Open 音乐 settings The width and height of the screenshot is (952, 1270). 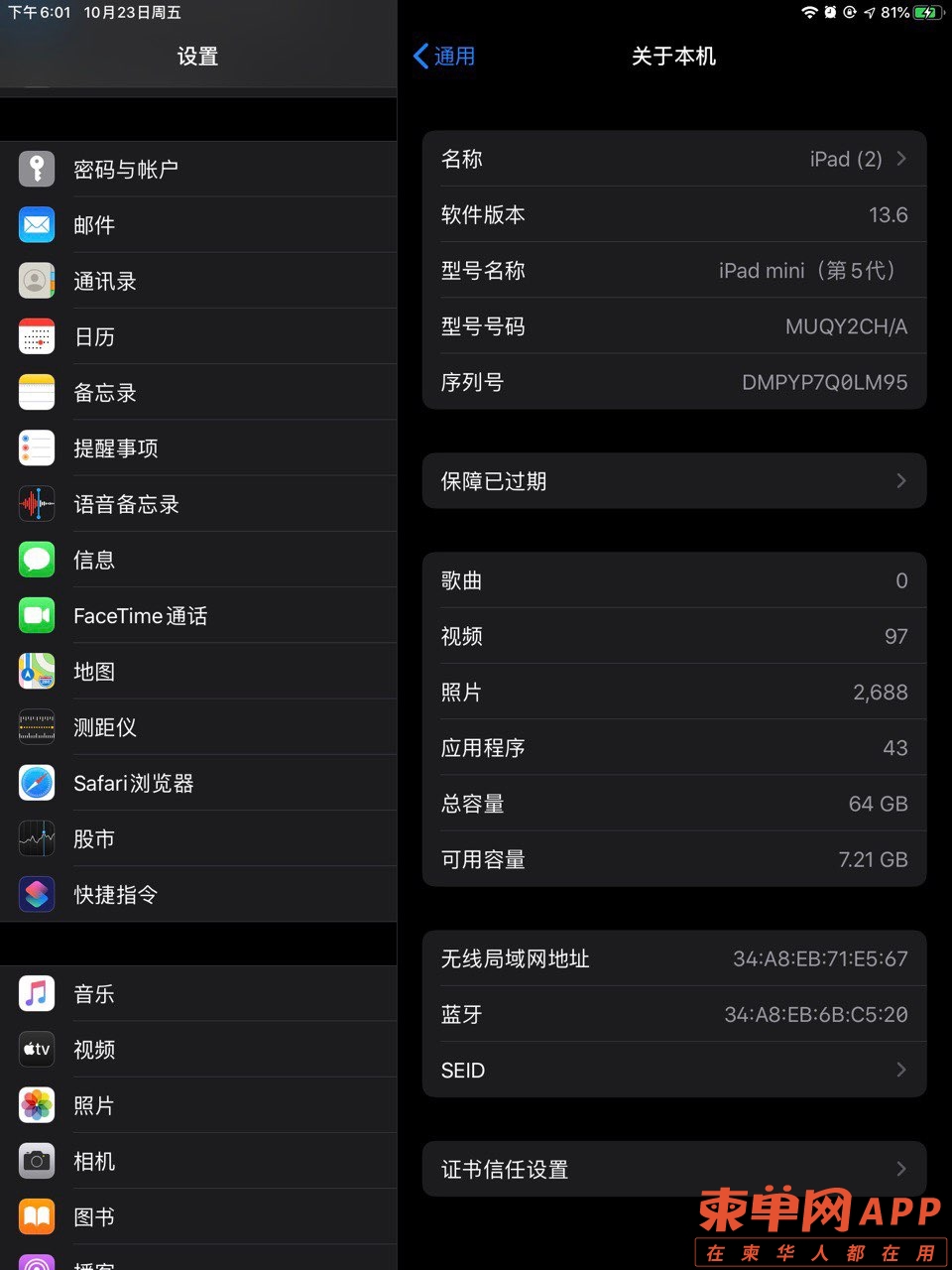tap(198, 993)
